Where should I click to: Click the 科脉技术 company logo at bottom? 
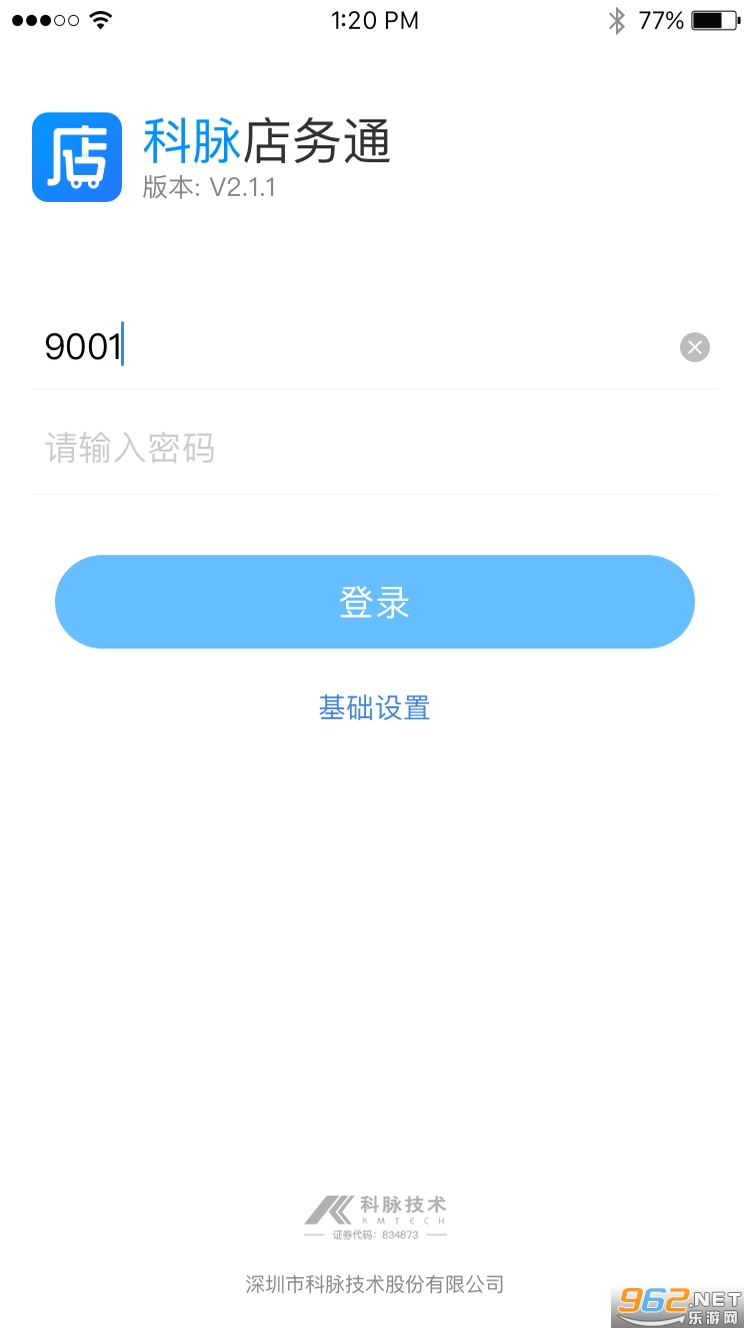(375, 1207)
